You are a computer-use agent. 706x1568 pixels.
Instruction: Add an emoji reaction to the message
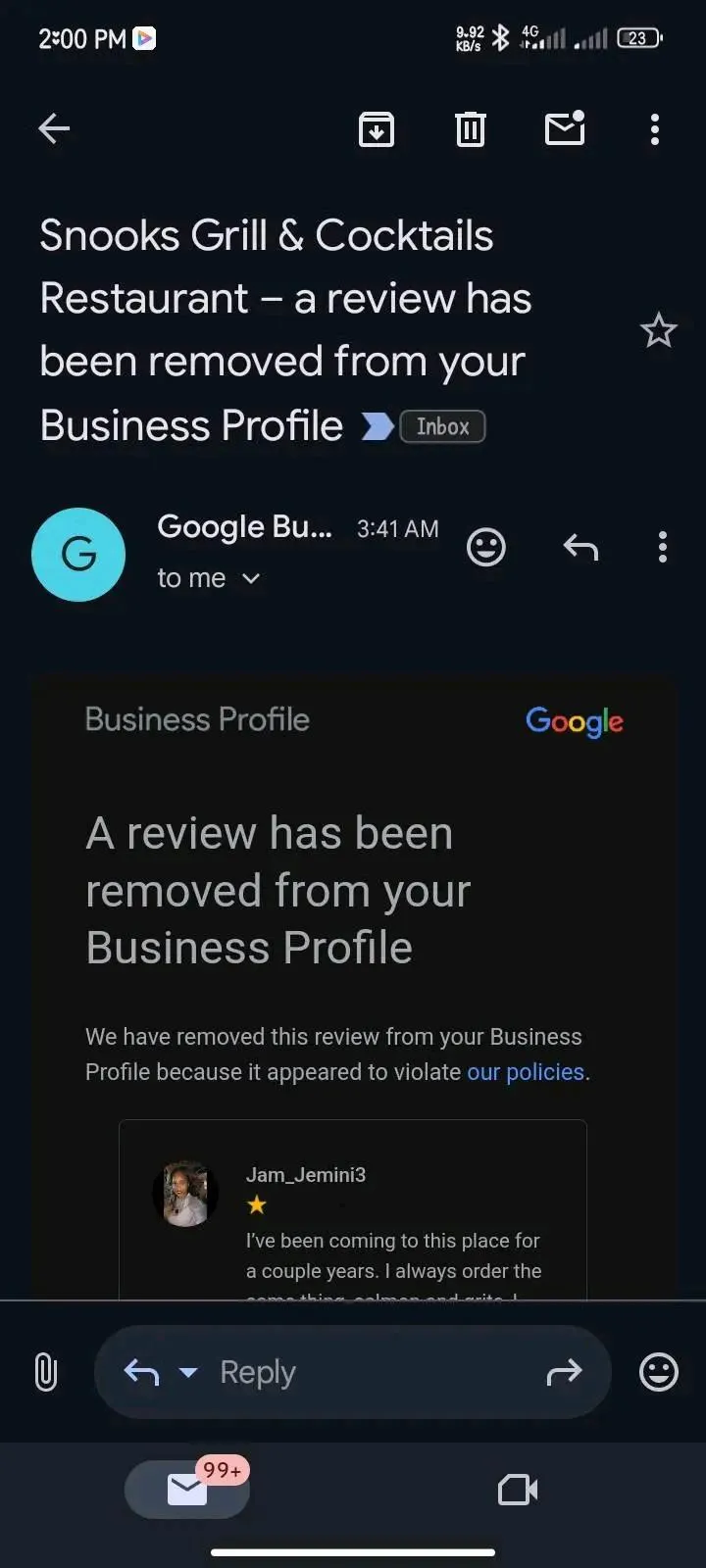point(485,547)
